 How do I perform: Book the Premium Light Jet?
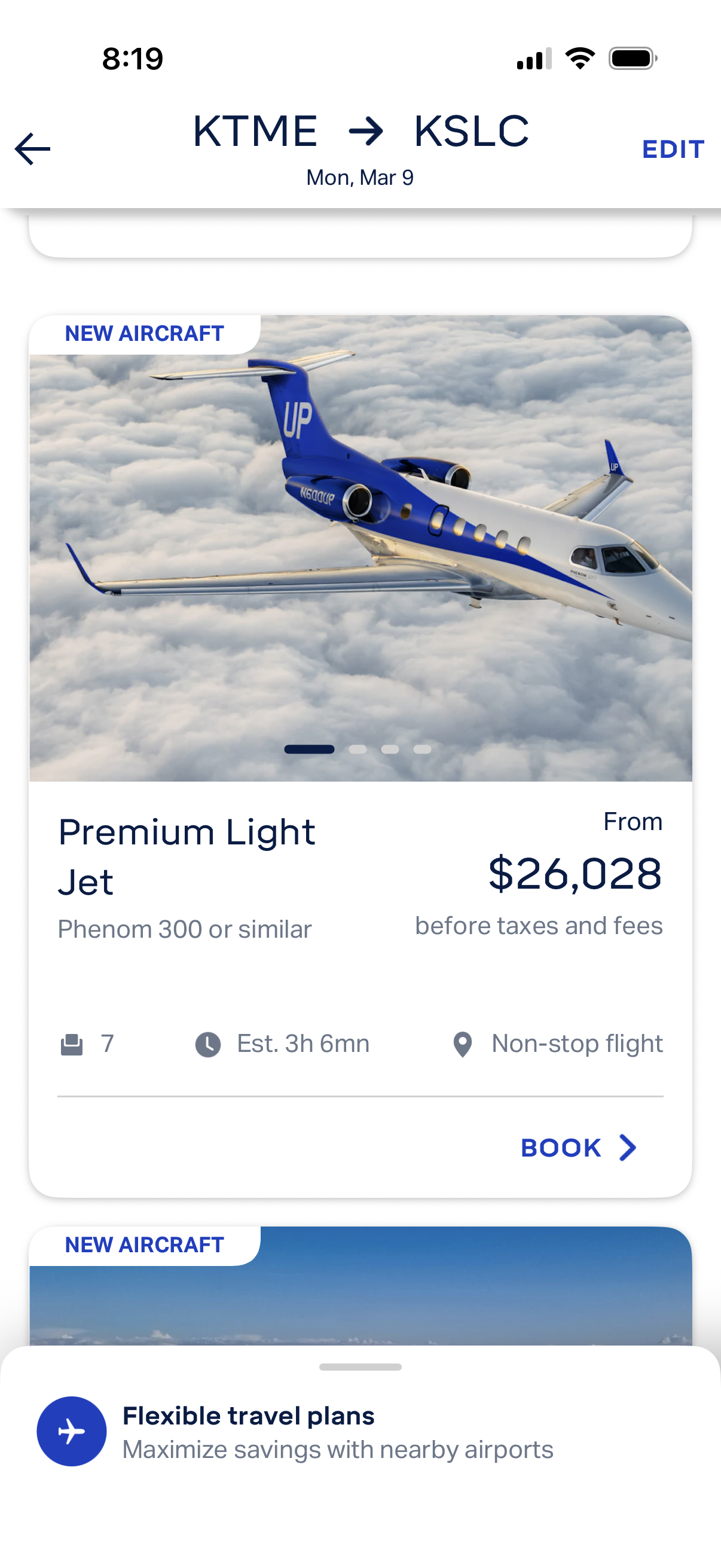point(578,1148)
